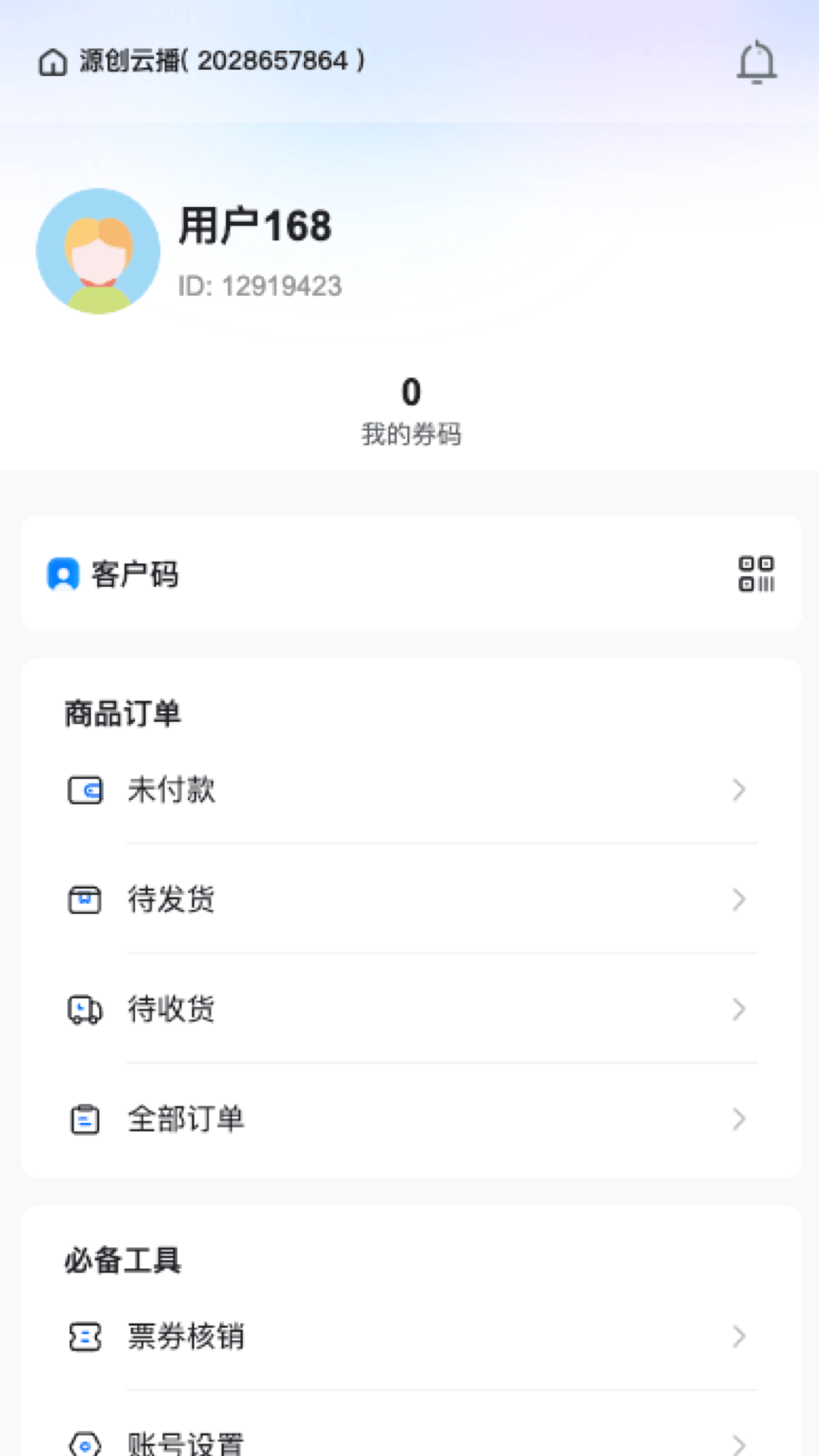
Task: Click the username 用户168 text
Action: click(254, 226)
